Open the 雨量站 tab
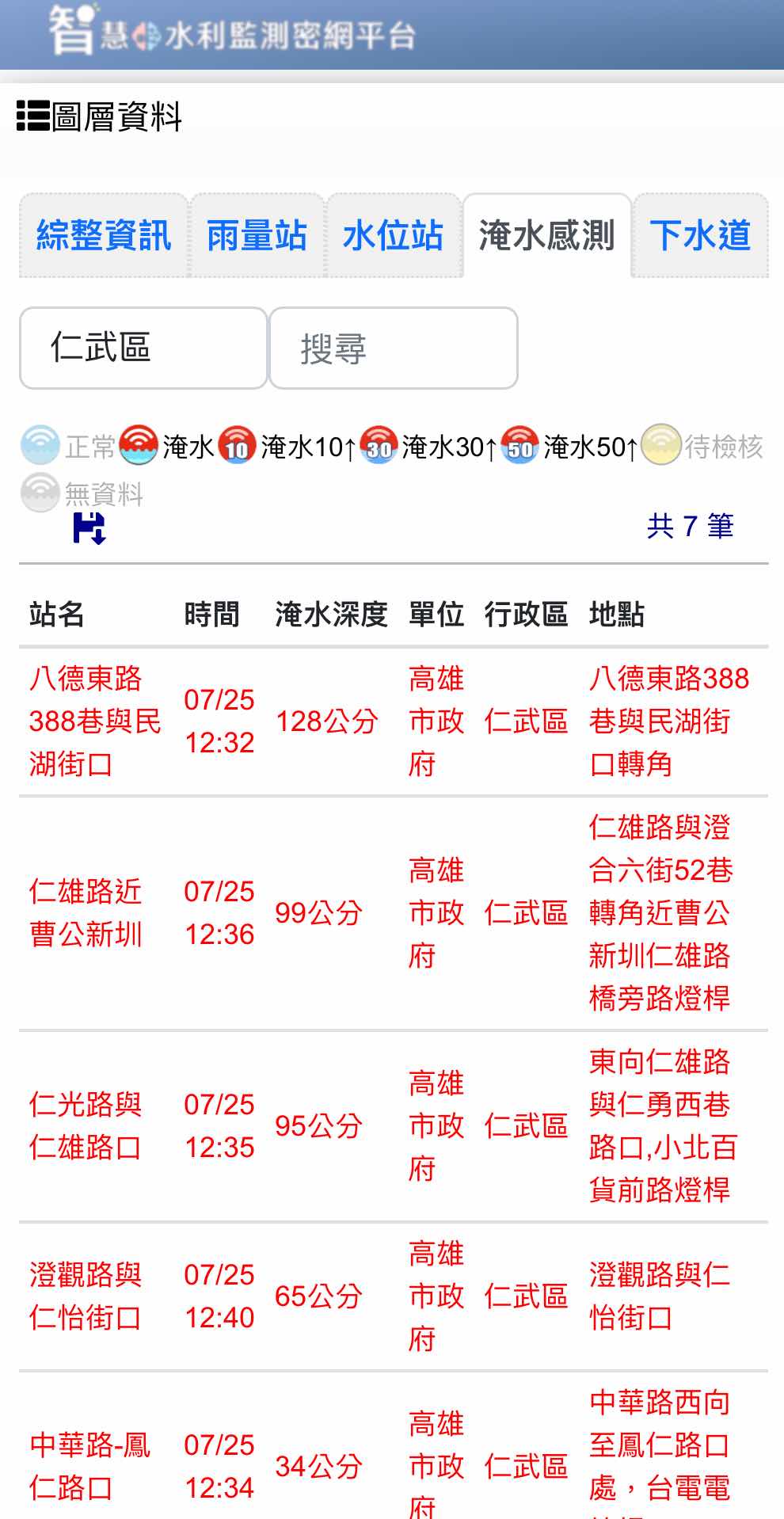This screenshot has height=1519, width=784. tap(257, 235)
